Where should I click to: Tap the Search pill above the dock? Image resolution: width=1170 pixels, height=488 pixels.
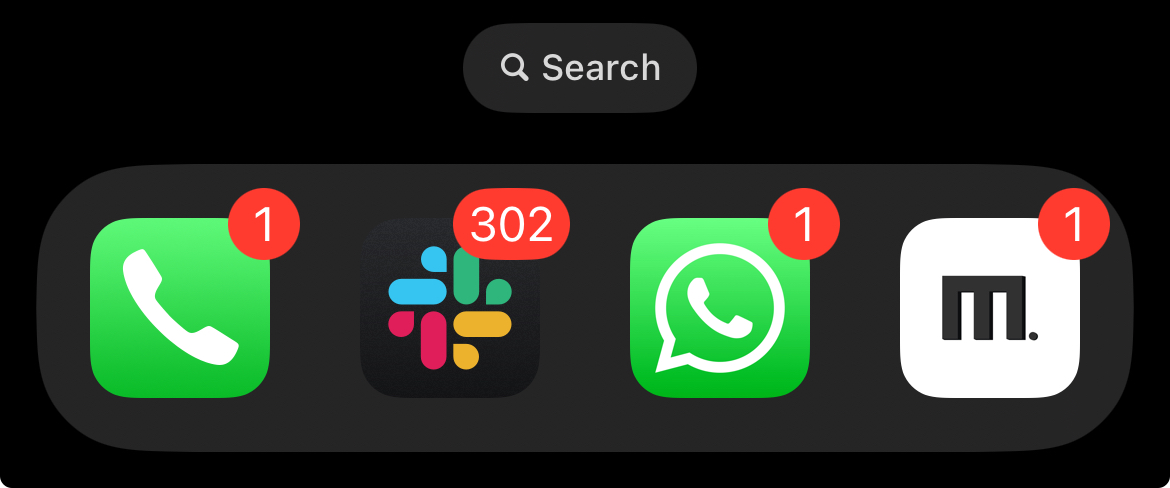click(579, 68)
